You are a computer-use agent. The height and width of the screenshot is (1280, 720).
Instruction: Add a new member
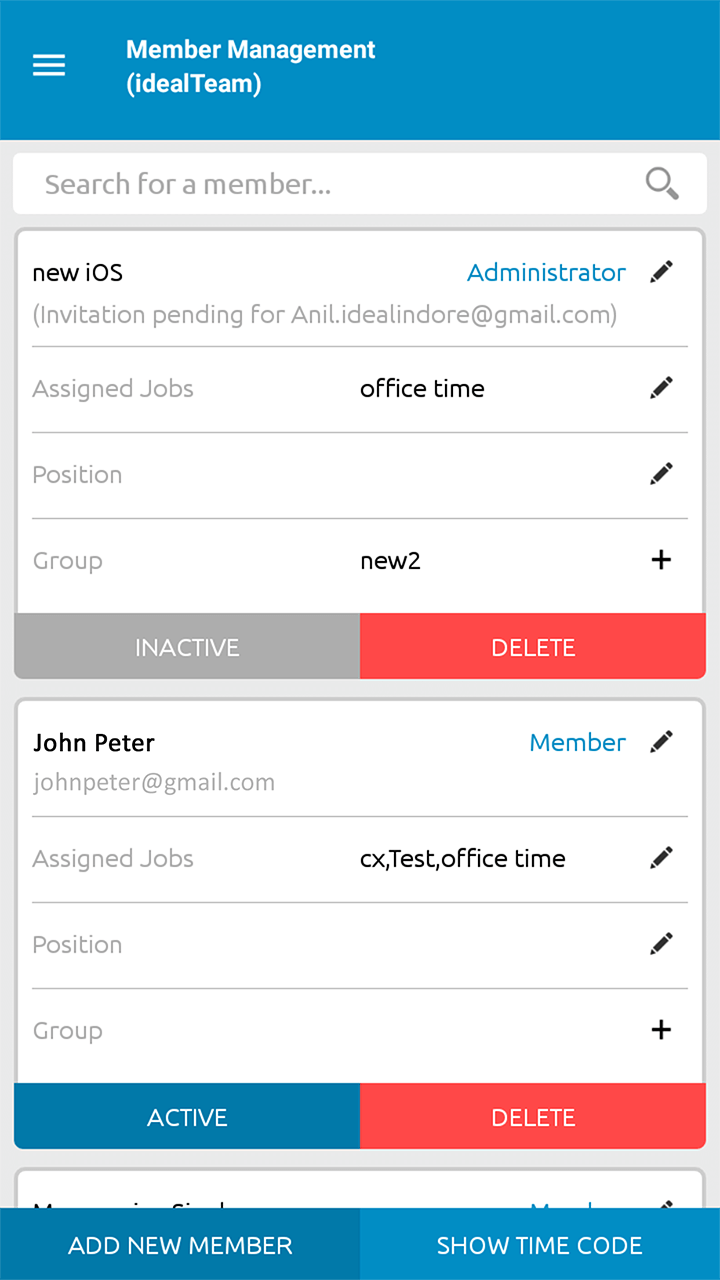coord(180,1245)
